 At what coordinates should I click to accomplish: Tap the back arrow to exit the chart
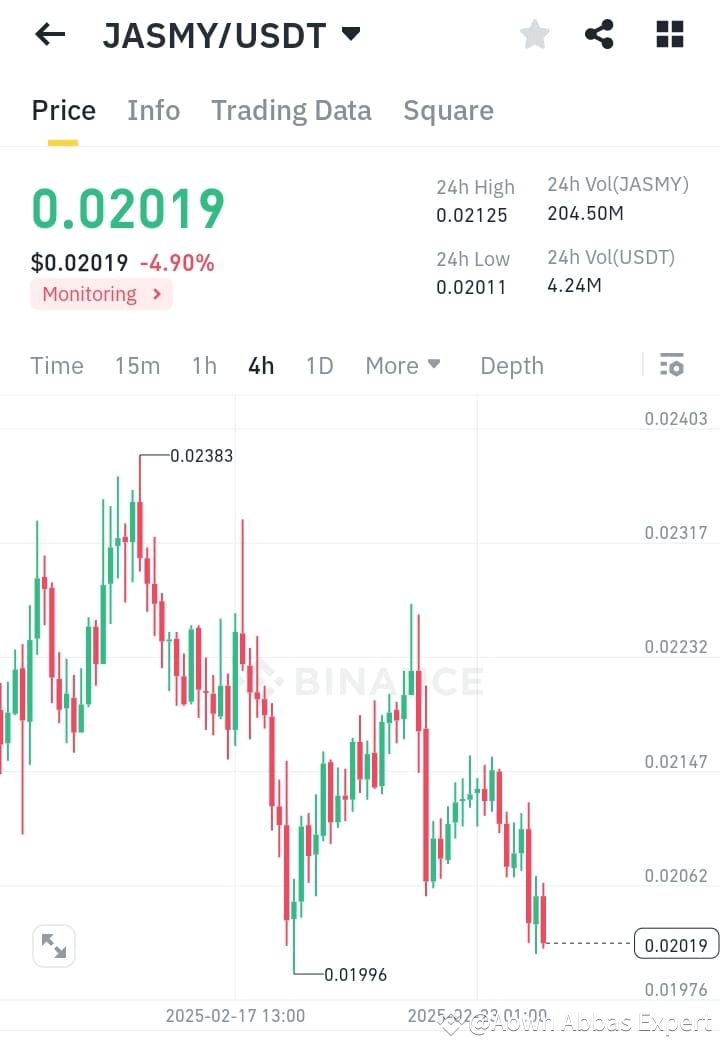pos(48,34)
